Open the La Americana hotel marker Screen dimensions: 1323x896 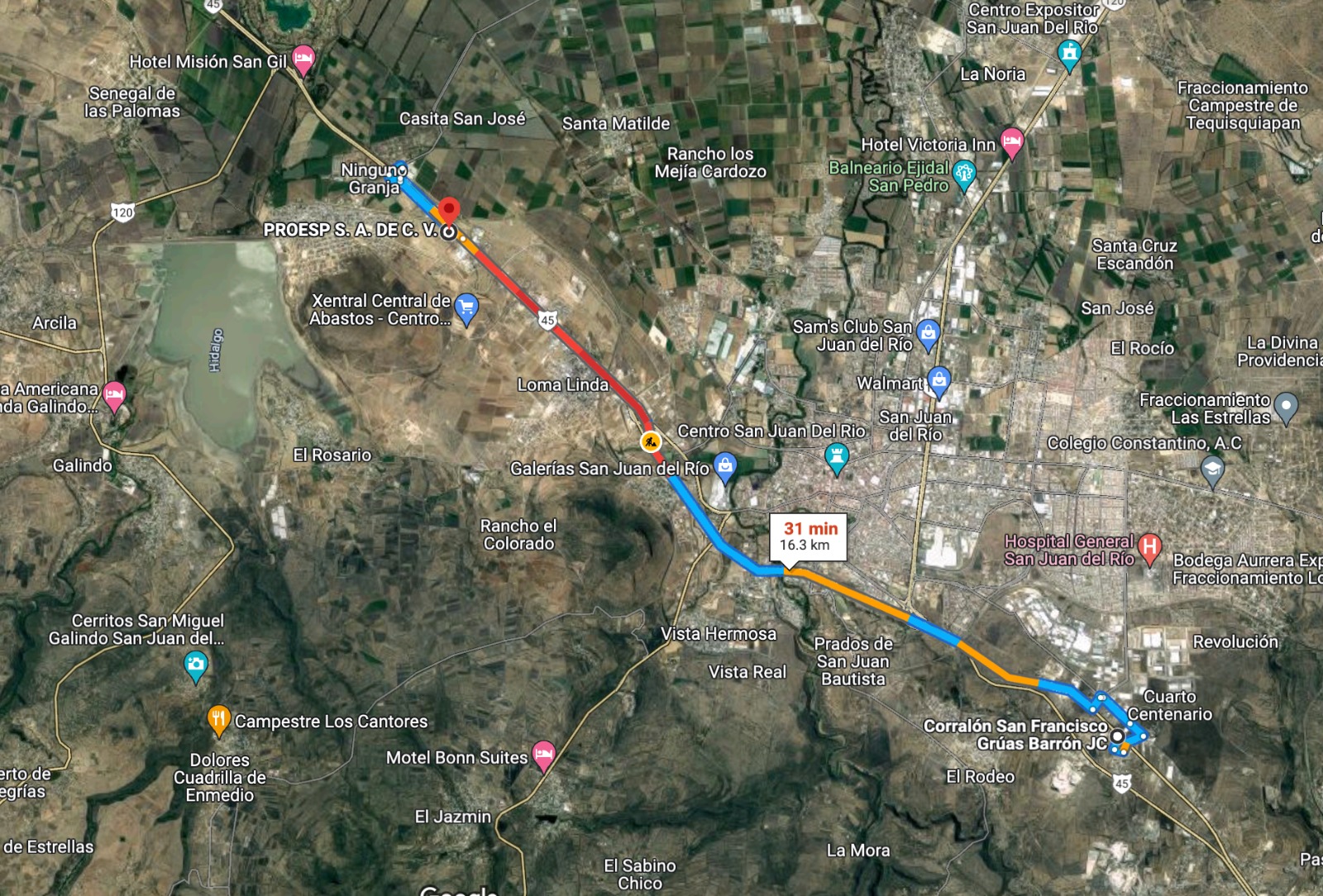114,394
